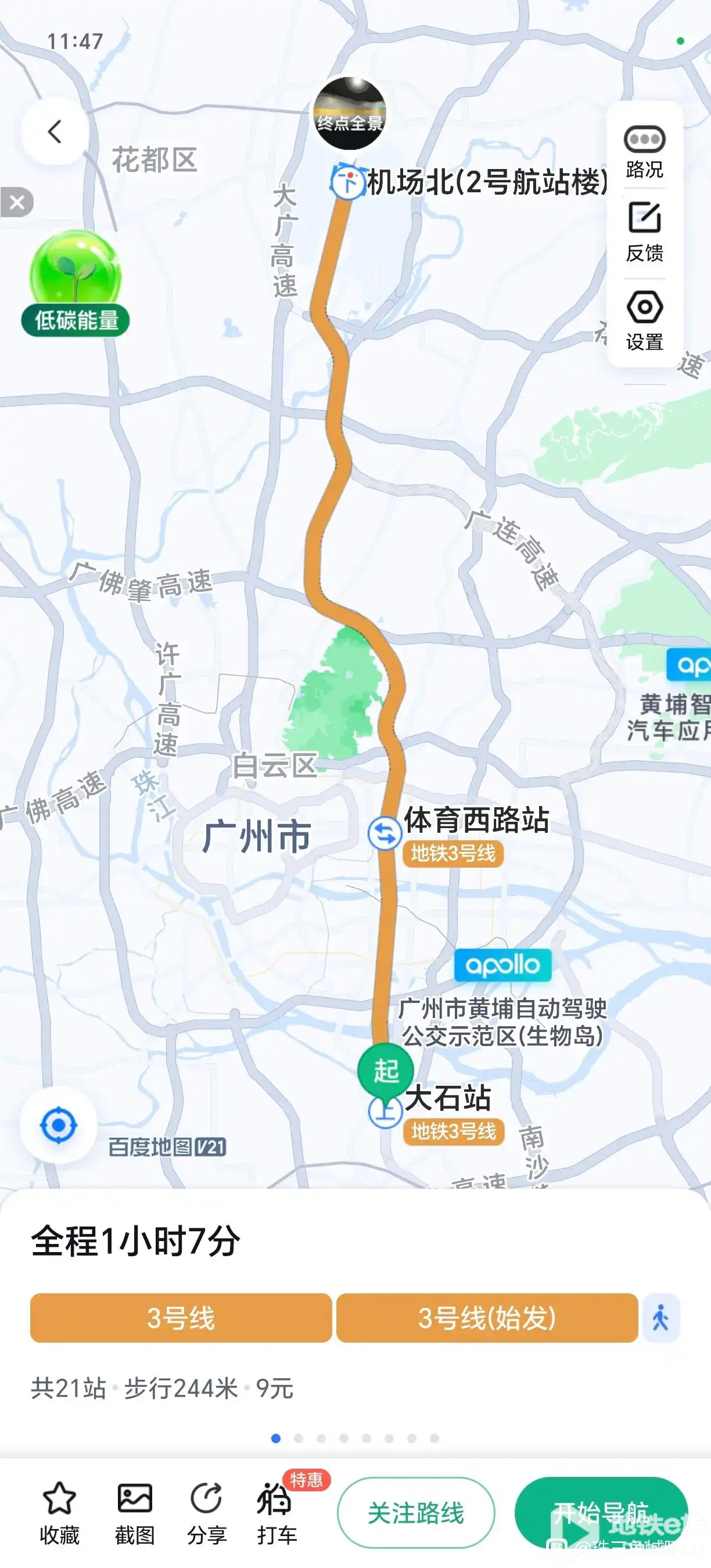
Task: Tap the 体育西路站 transfer marker
Action: click(x=385, y=833)
